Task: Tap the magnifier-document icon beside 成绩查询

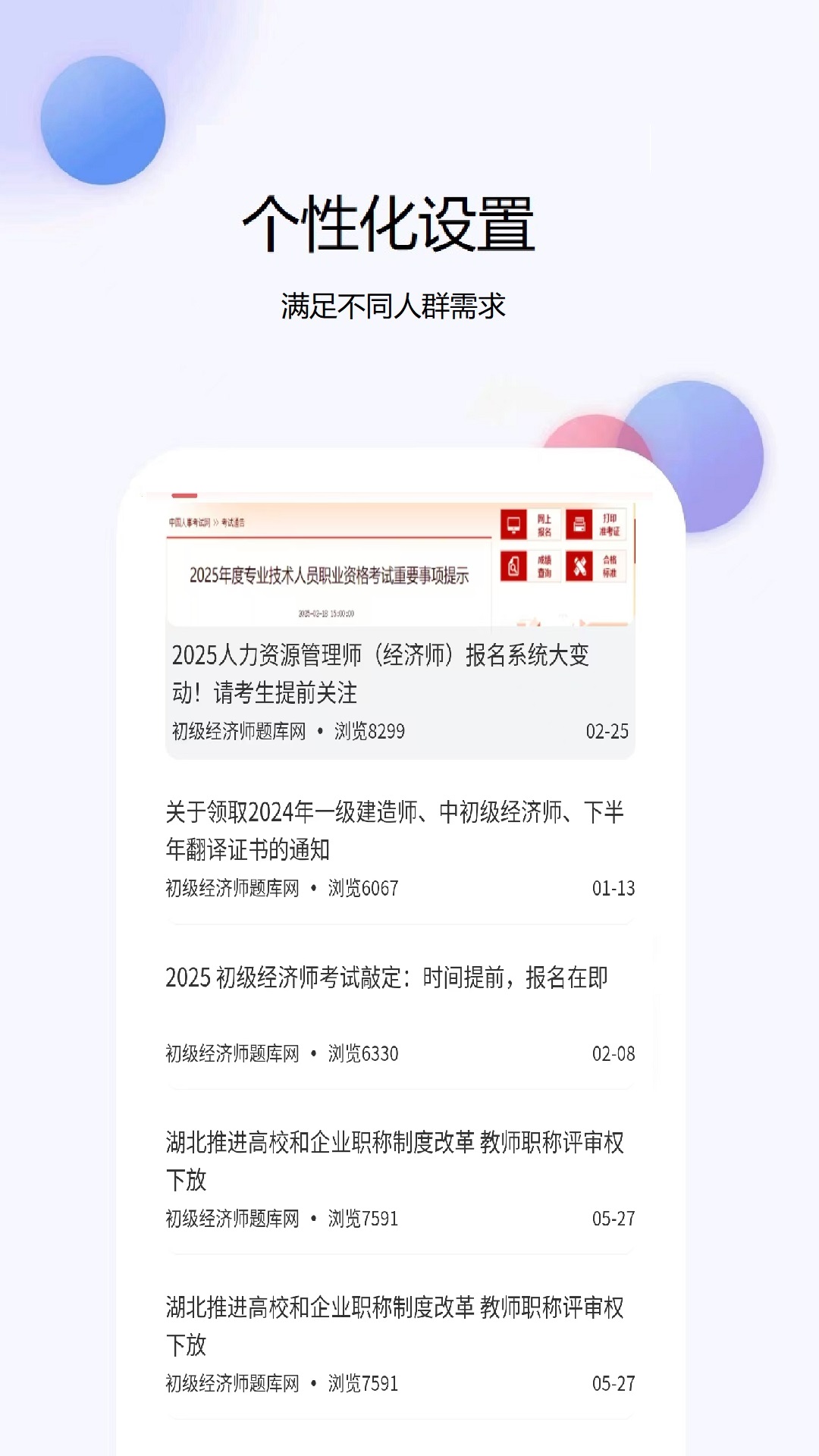Action: pos(515,566)
